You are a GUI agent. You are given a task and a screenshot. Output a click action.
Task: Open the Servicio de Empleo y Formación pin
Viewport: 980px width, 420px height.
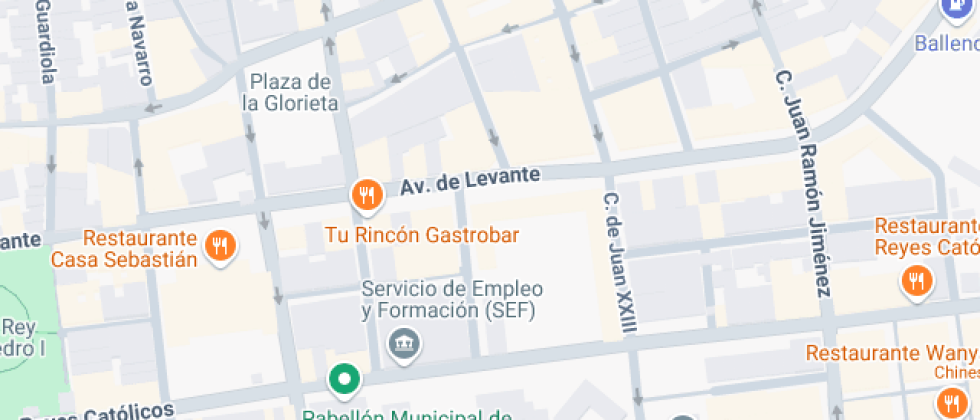coord(405,344)
